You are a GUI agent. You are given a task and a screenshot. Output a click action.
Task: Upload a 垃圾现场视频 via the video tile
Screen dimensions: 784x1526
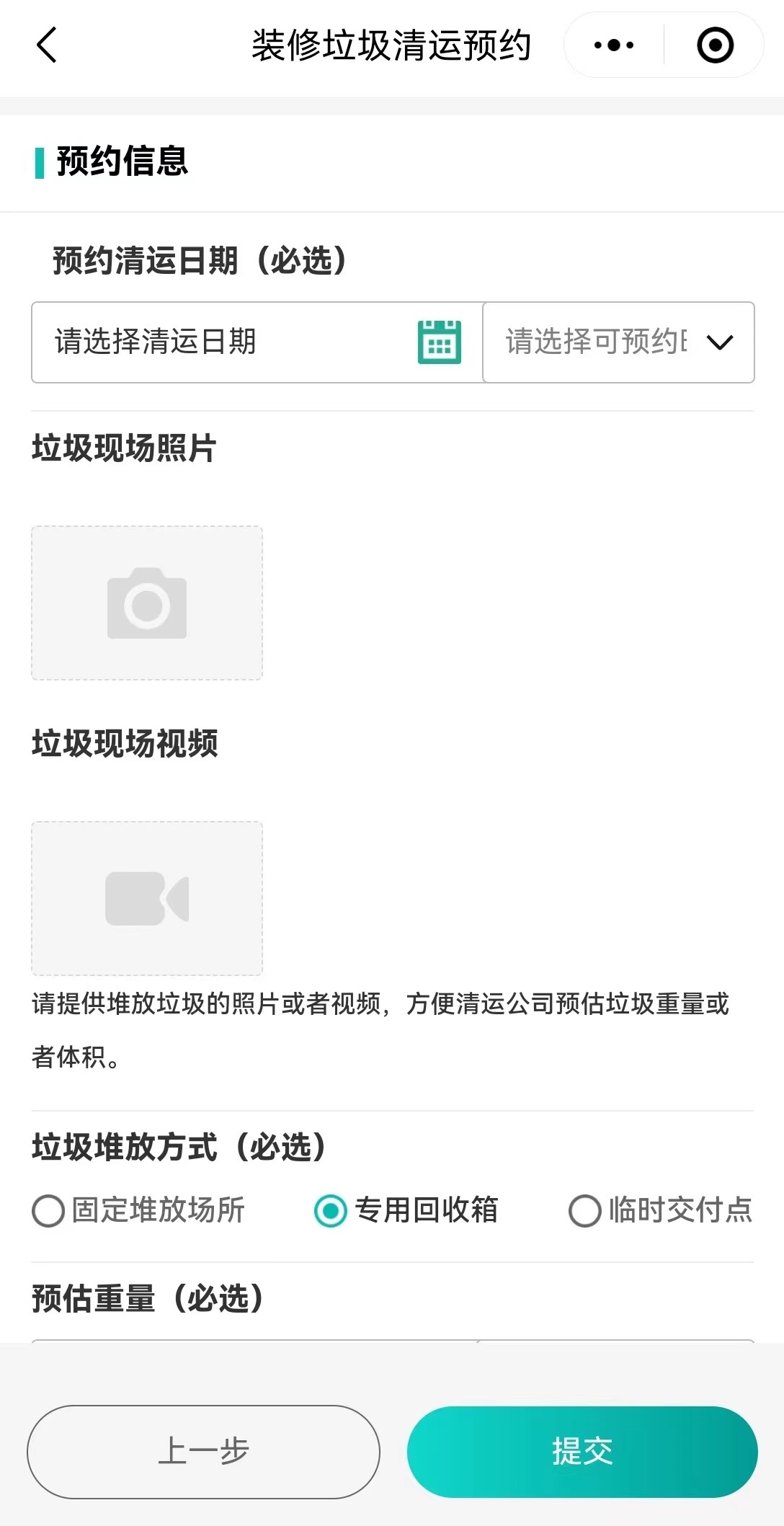click(x=147, y=898)
